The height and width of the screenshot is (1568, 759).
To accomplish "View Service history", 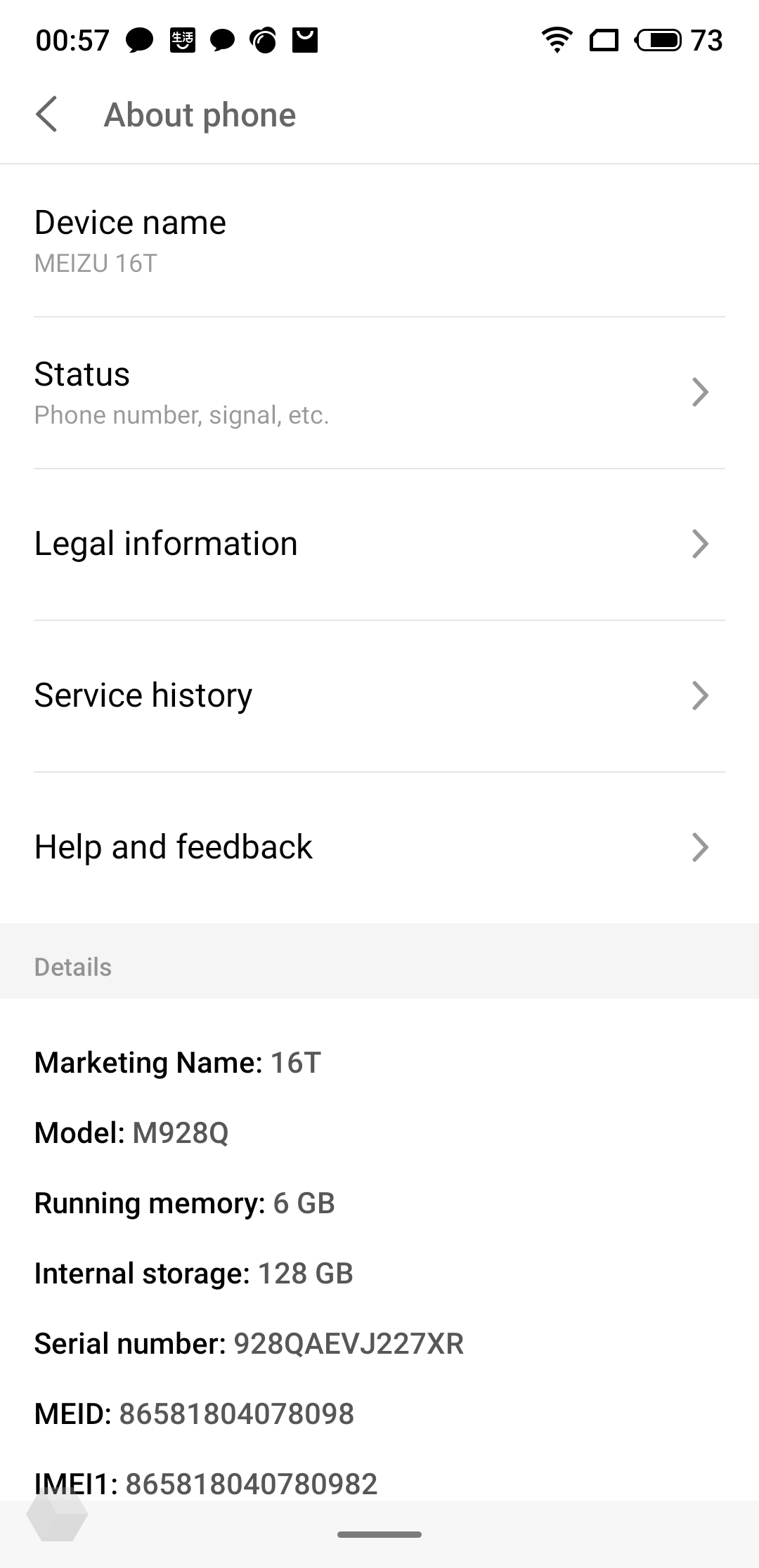I will (379, 696).
